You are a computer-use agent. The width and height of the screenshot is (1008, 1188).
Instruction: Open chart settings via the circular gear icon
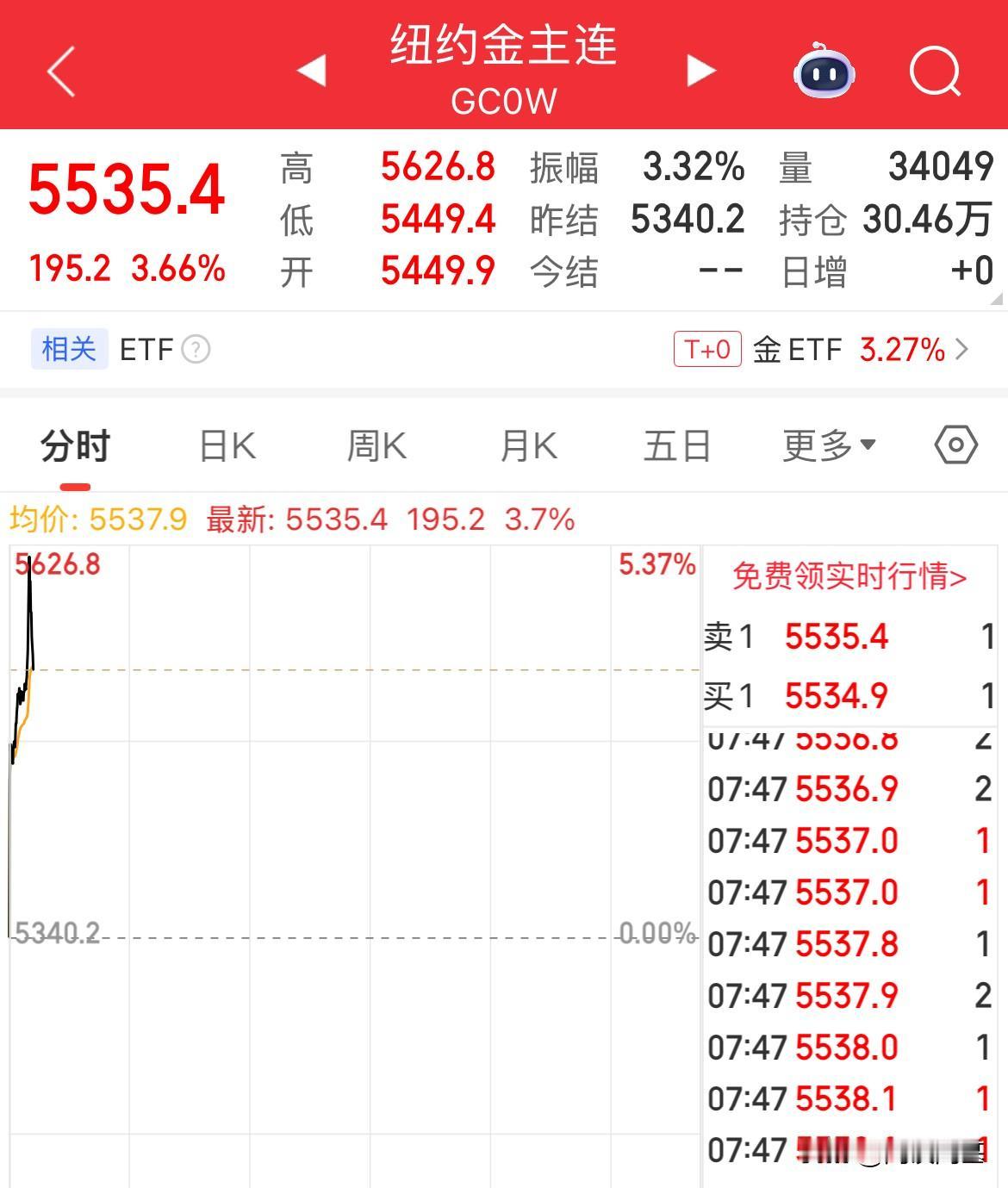click(x=955, y=445)
